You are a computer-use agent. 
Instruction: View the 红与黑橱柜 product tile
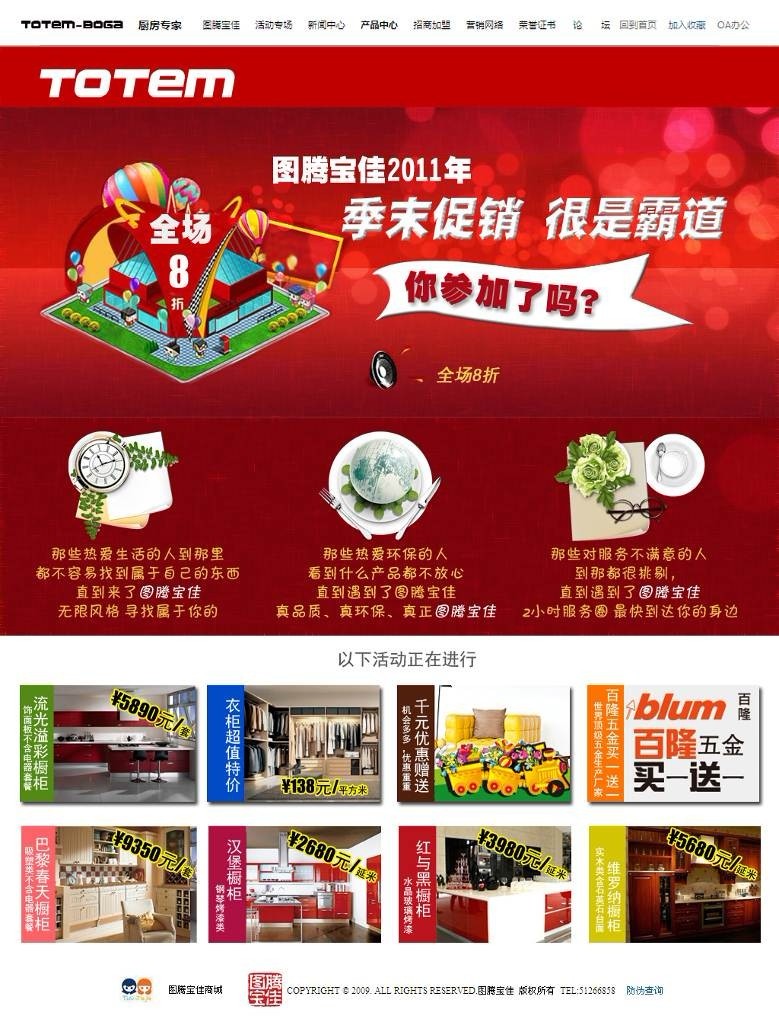coord(484,884)
